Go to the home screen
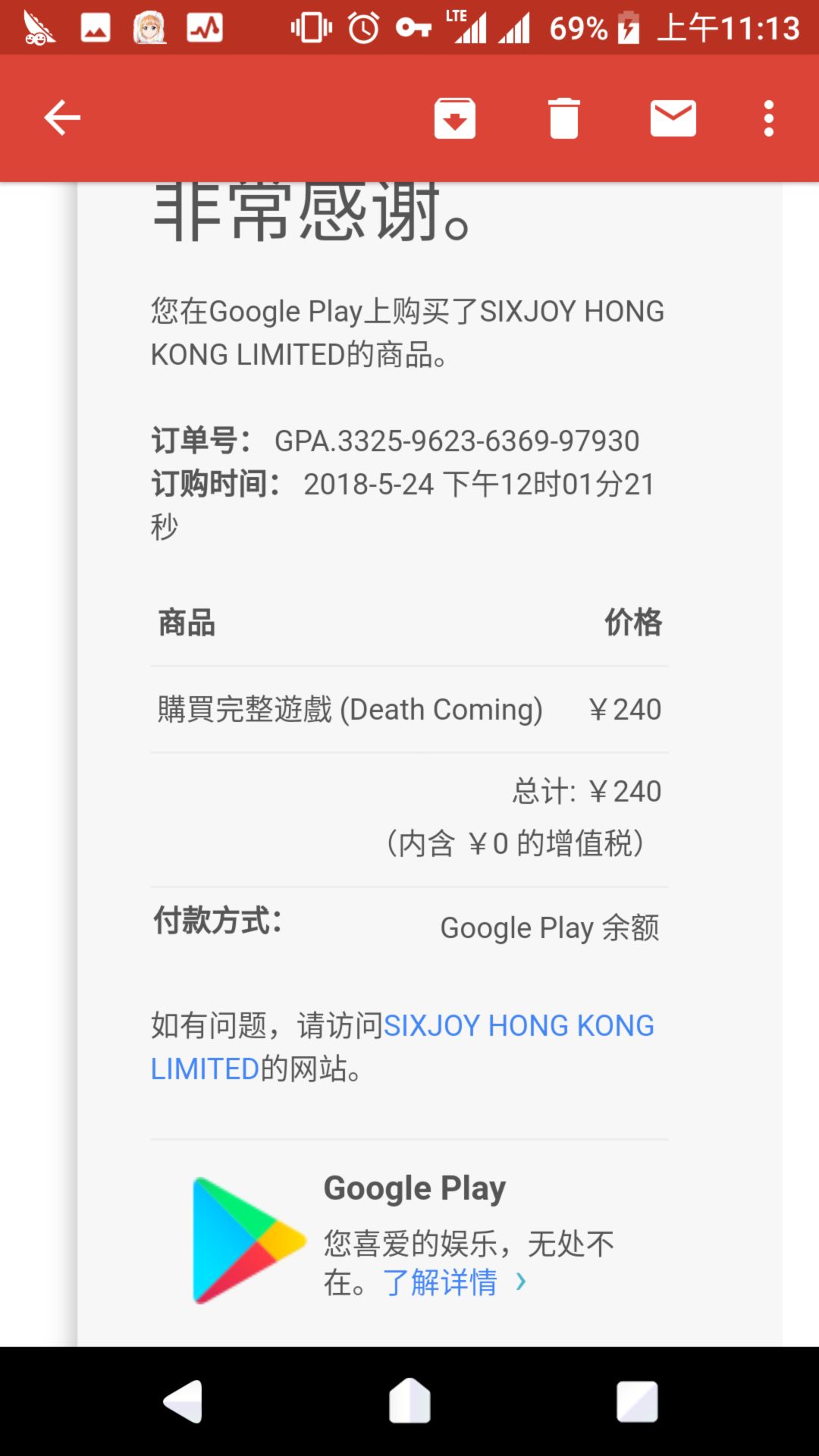819x1456 pixels. pos(409,1401)
